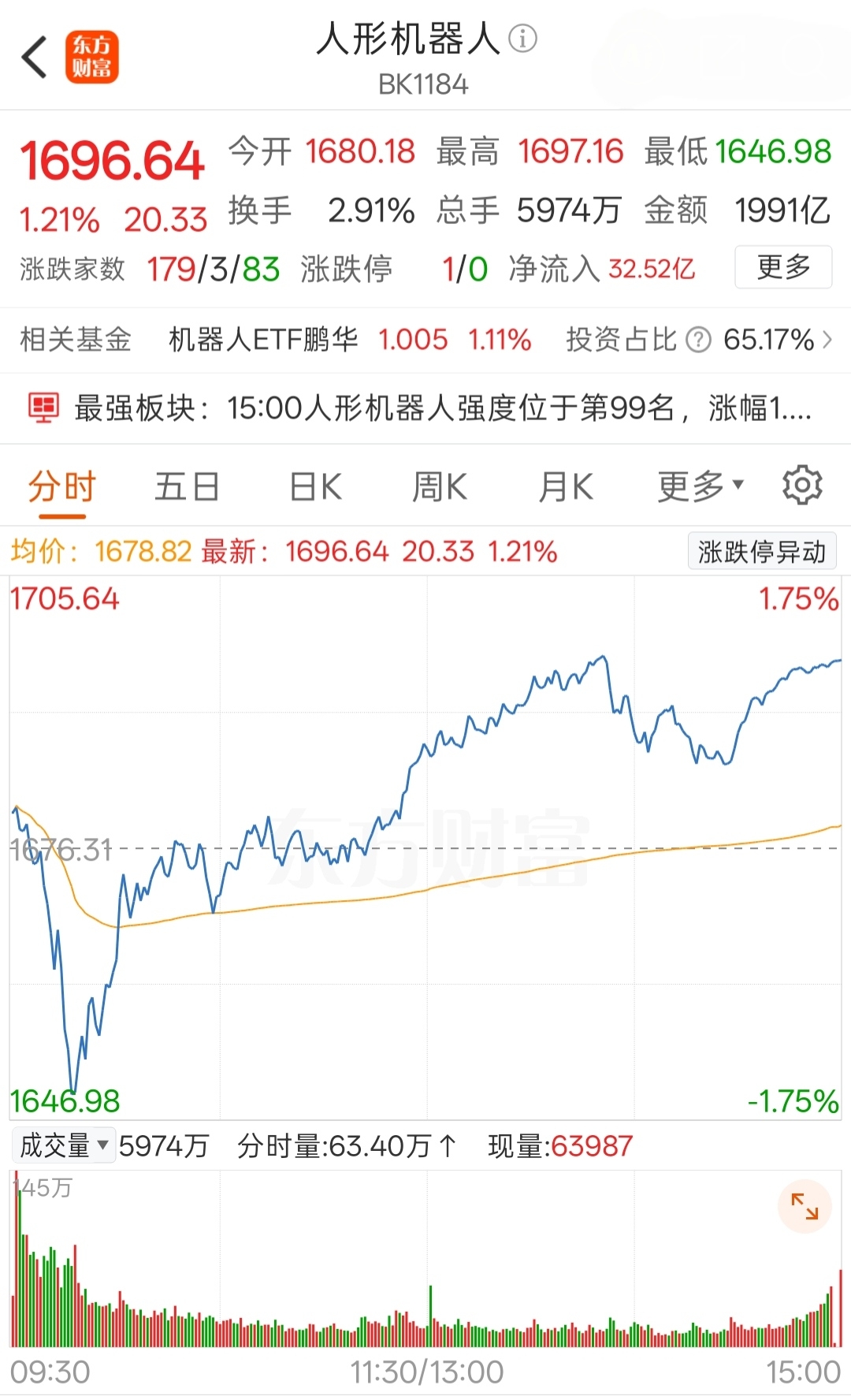This screenshot has height=1400, width=851.
Task: Open 投资占比 65.17% details chevron
Action: [827, 340]
